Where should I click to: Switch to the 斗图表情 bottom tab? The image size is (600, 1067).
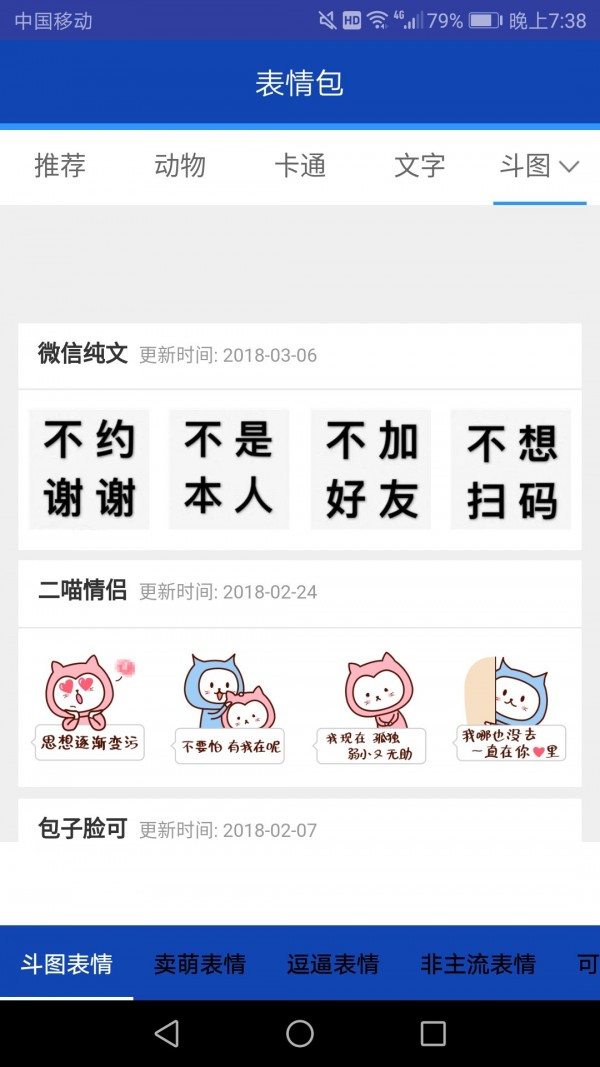point(67,964)
